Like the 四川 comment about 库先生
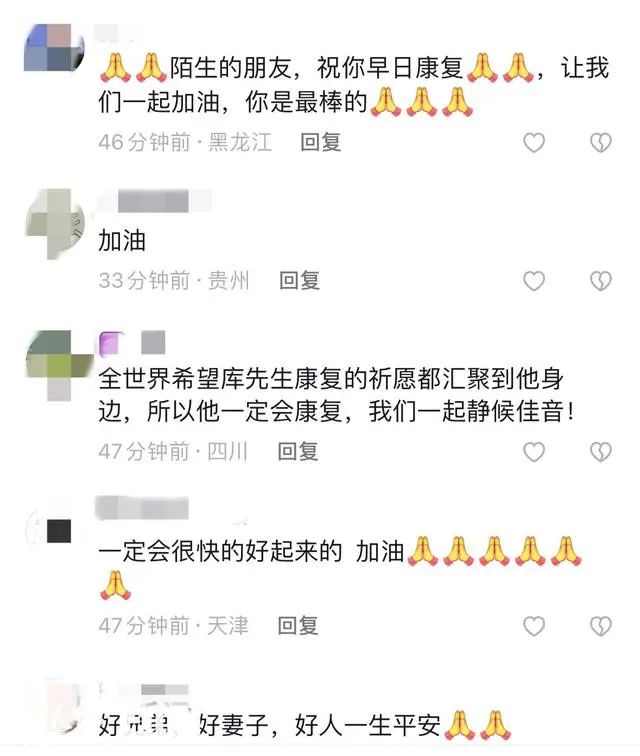The height and width of the screenshot is (756, 640). (x=534, y=453)
